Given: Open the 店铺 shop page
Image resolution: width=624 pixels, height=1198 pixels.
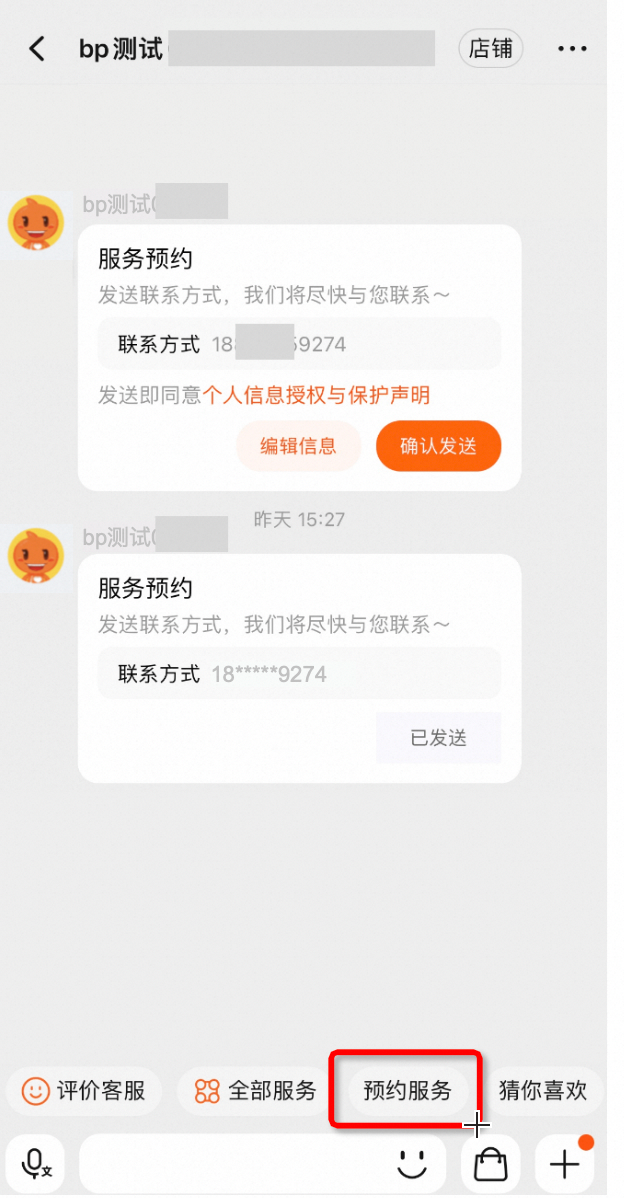Looking at the screenshot, I should coord(490,49).
